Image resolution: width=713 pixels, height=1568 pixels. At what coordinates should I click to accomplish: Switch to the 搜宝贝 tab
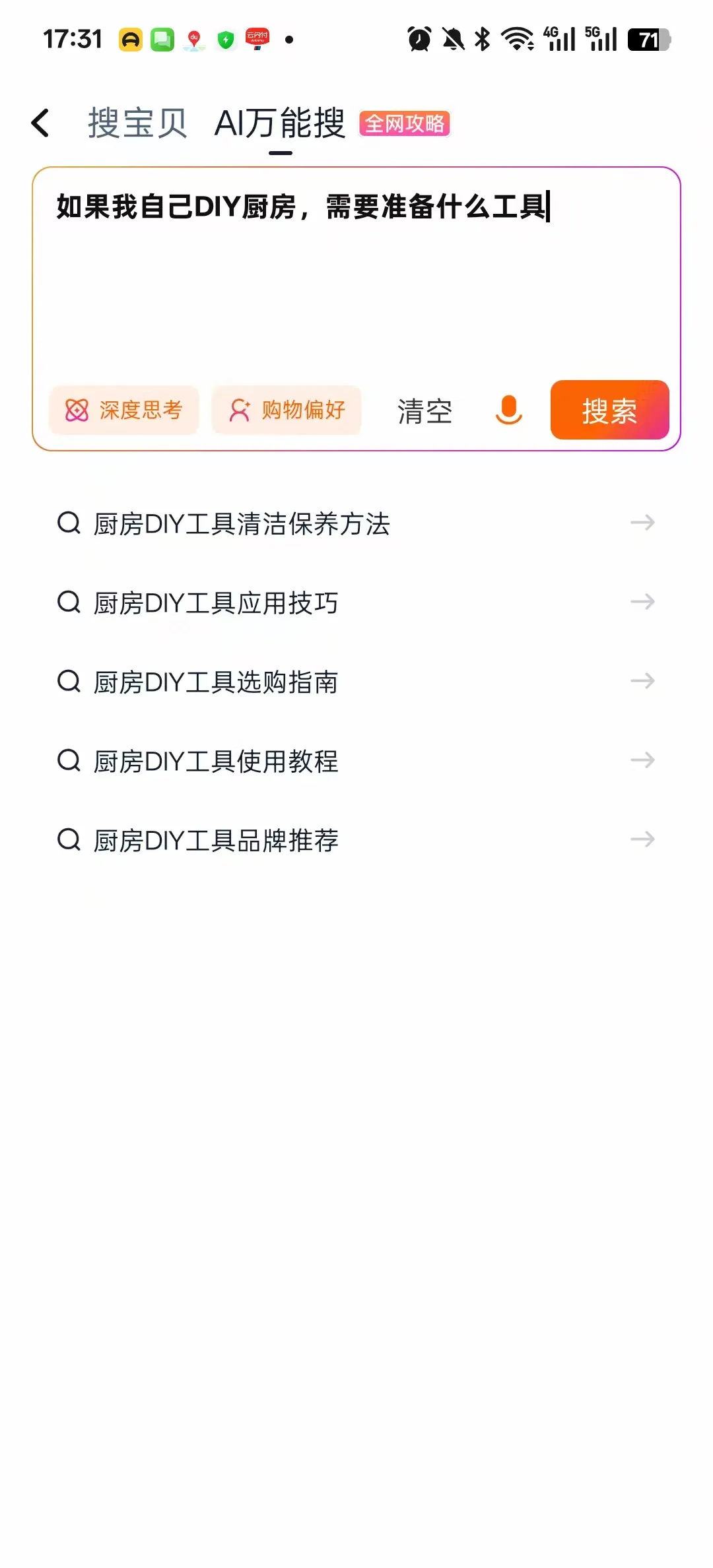tap(137, 123)
